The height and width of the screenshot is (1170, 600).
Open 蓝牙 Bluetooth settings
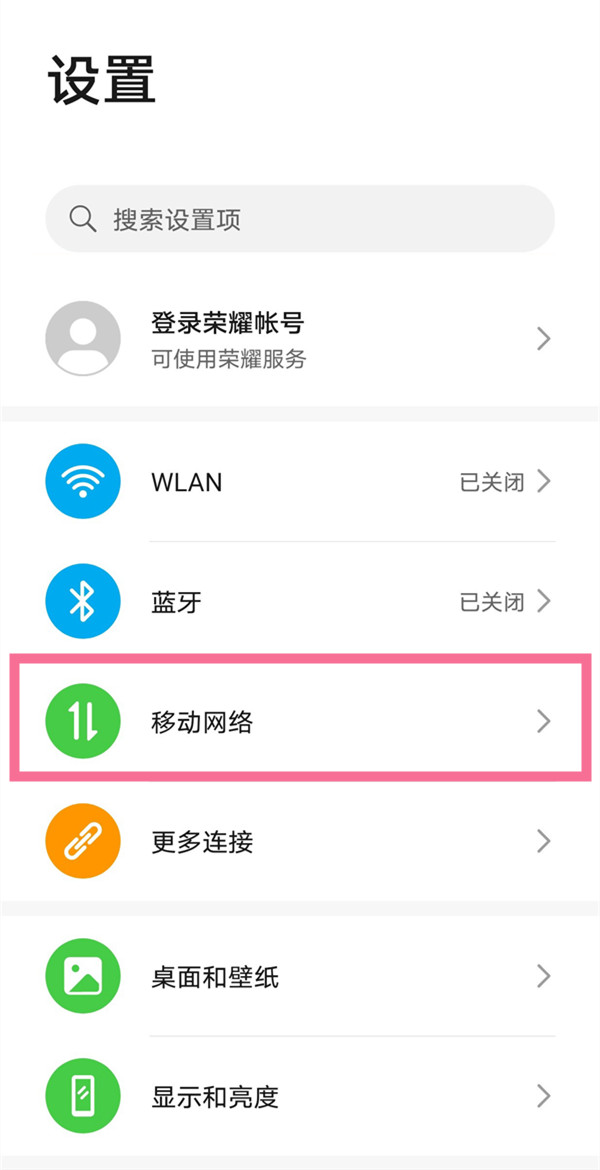tap(300, 602)
